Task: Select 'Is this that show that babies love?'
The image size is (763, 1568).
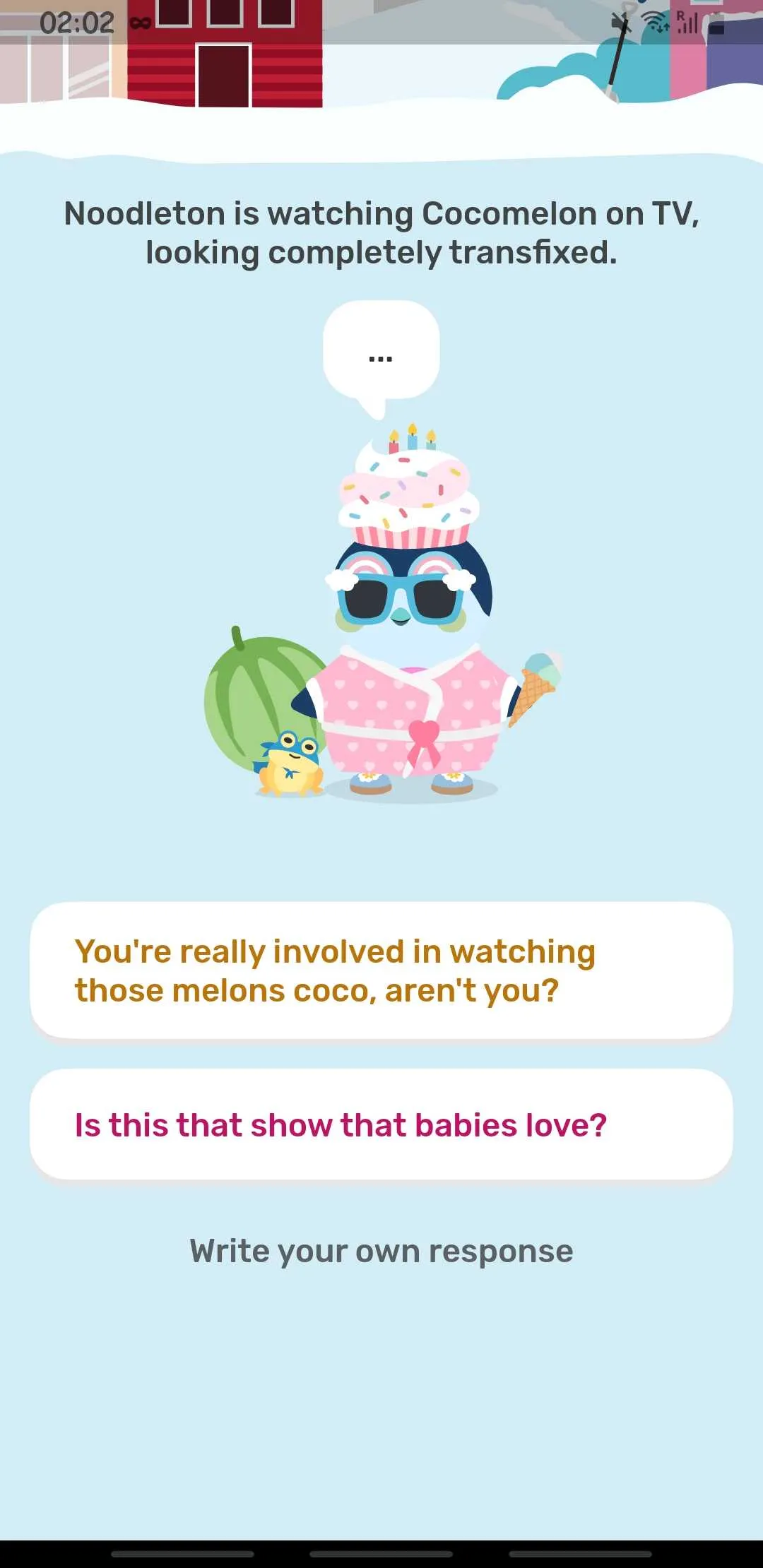Action: [x=381, y=1124]
